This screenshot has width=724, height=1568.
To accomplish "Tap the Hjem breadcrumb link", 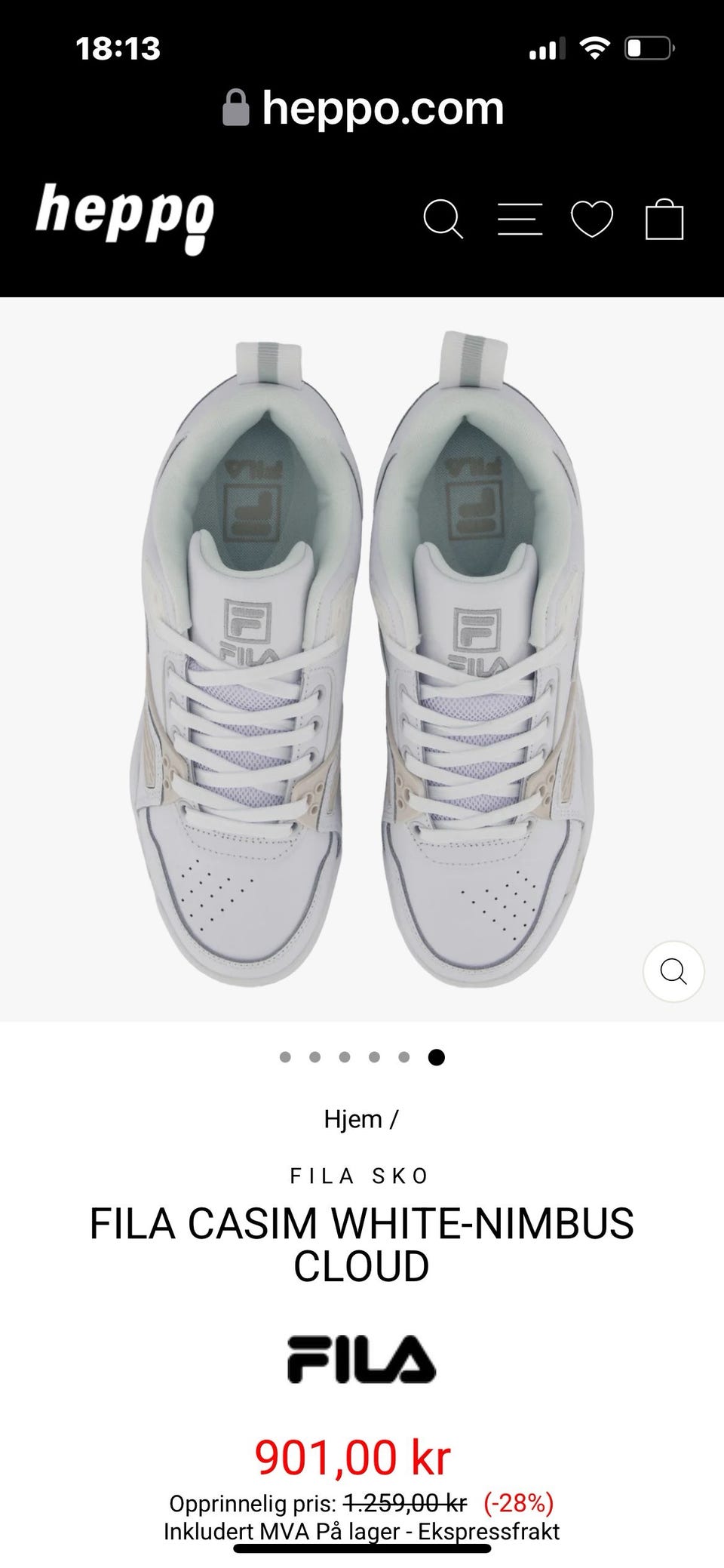I will click(353, 1118).
